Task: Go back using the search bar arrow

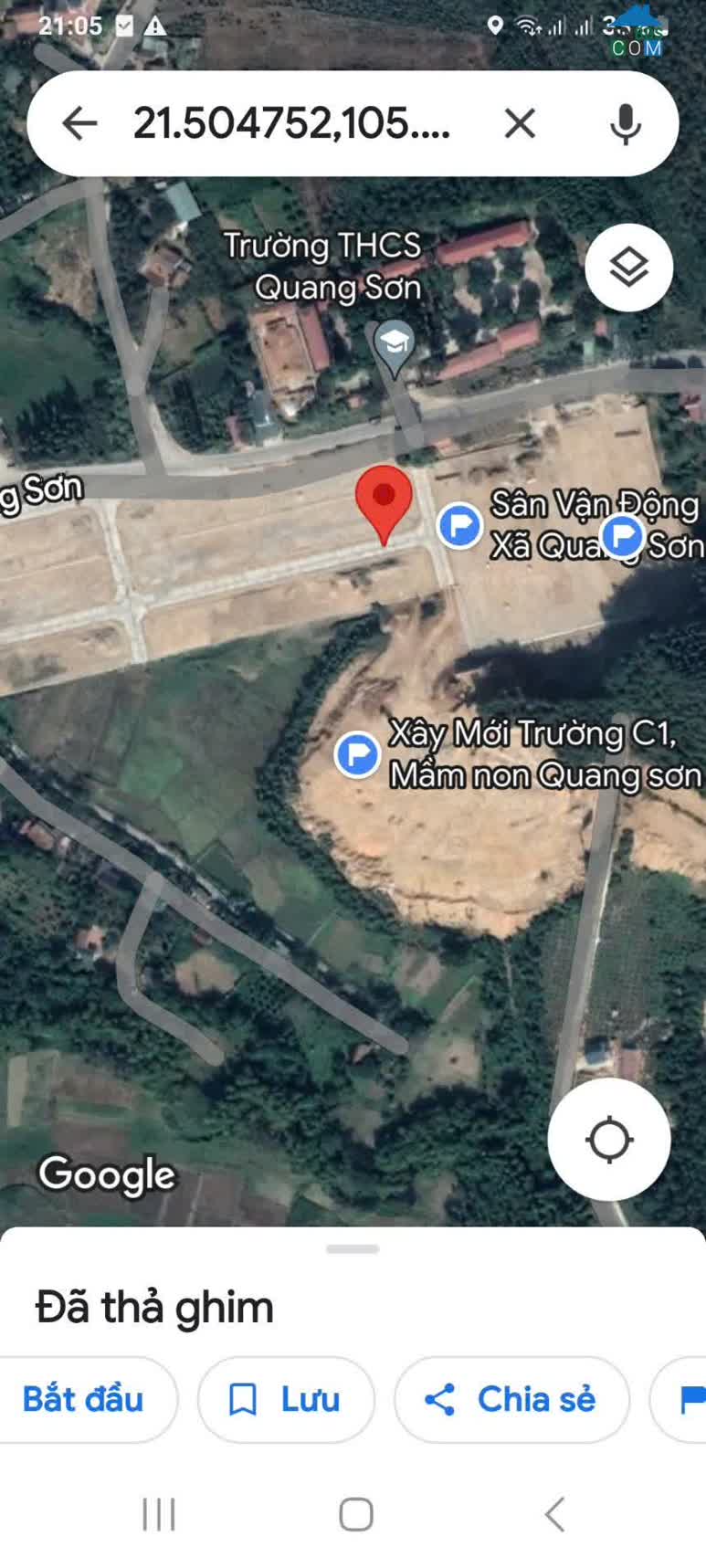Action: click(79, 123)
